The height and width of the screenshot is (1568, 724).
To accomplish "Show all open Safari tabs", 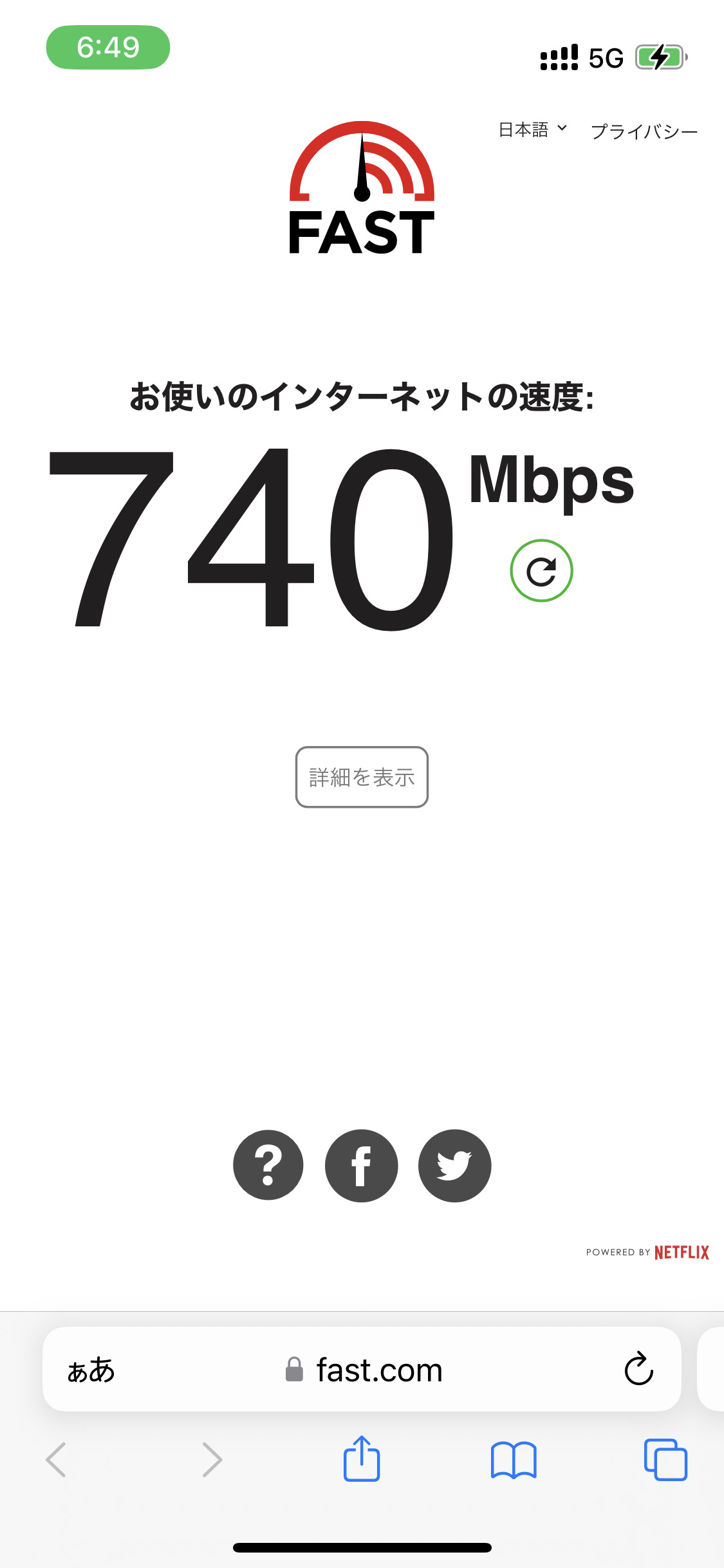I will (x=665, y=1459).
